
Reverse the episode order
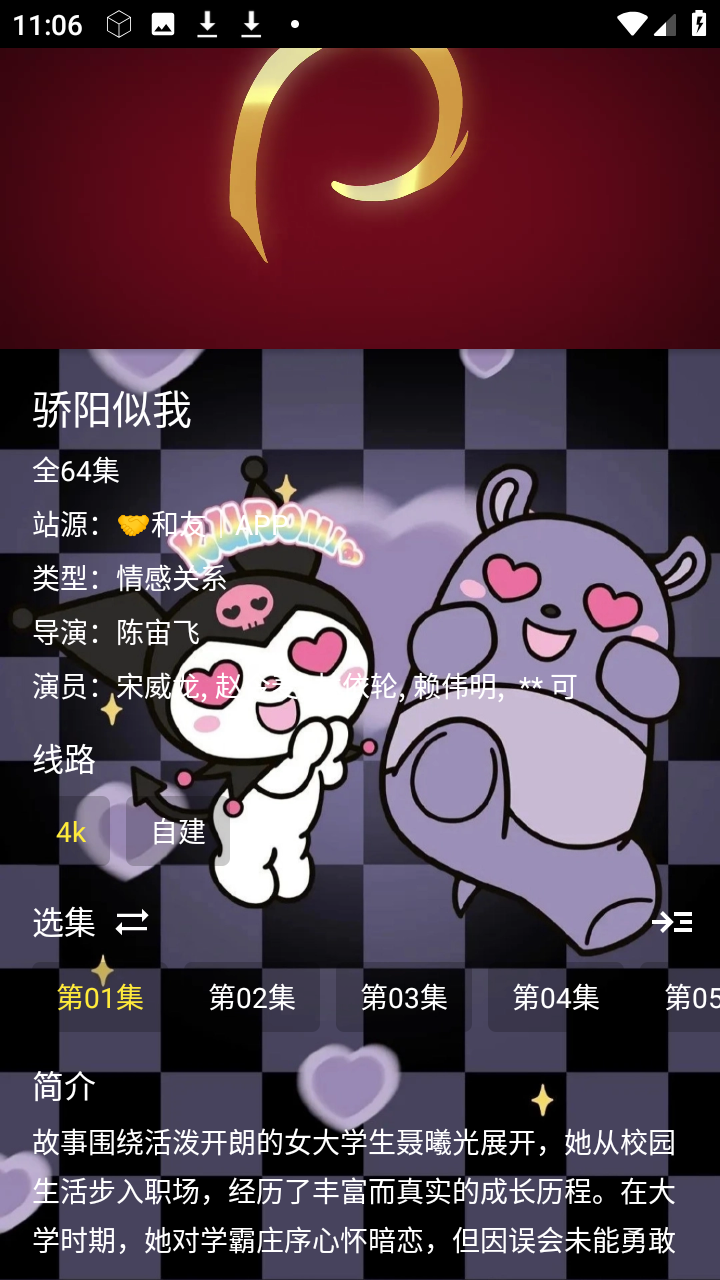click(132, 921)
